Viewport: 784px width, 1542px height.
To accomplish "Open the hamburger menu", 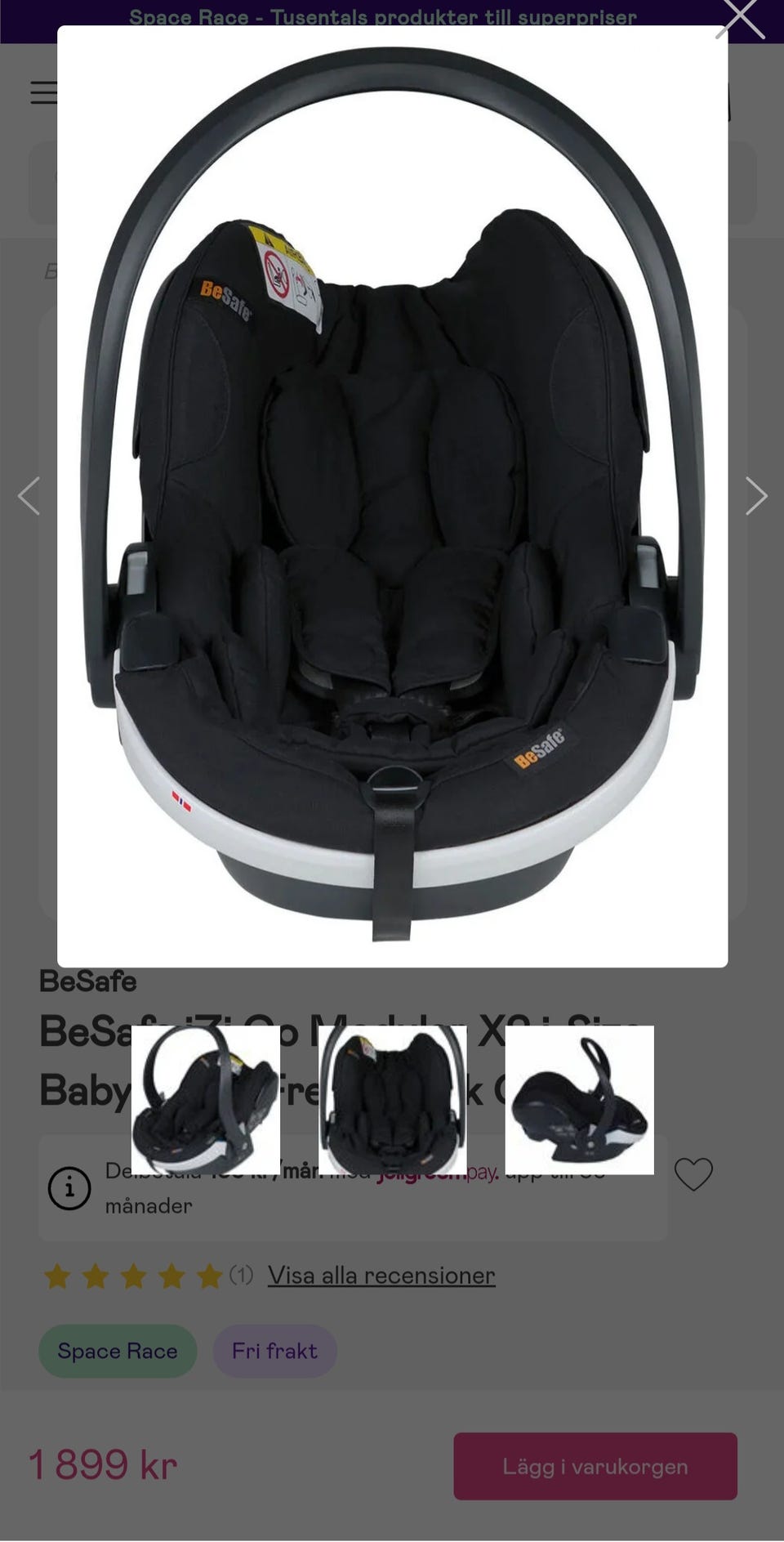I will click(44, 92).
